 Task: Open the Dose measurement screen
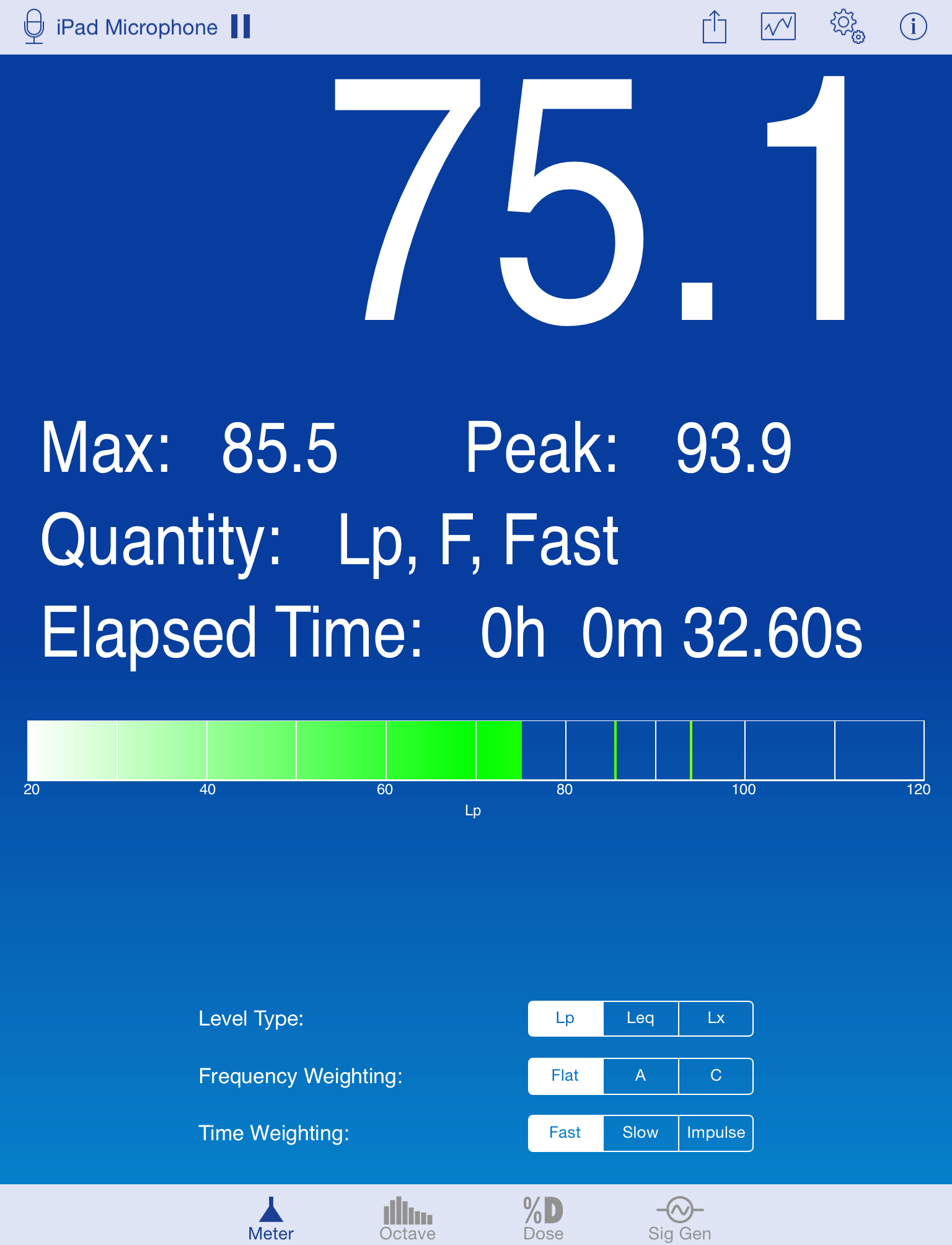click(544, 1215)
